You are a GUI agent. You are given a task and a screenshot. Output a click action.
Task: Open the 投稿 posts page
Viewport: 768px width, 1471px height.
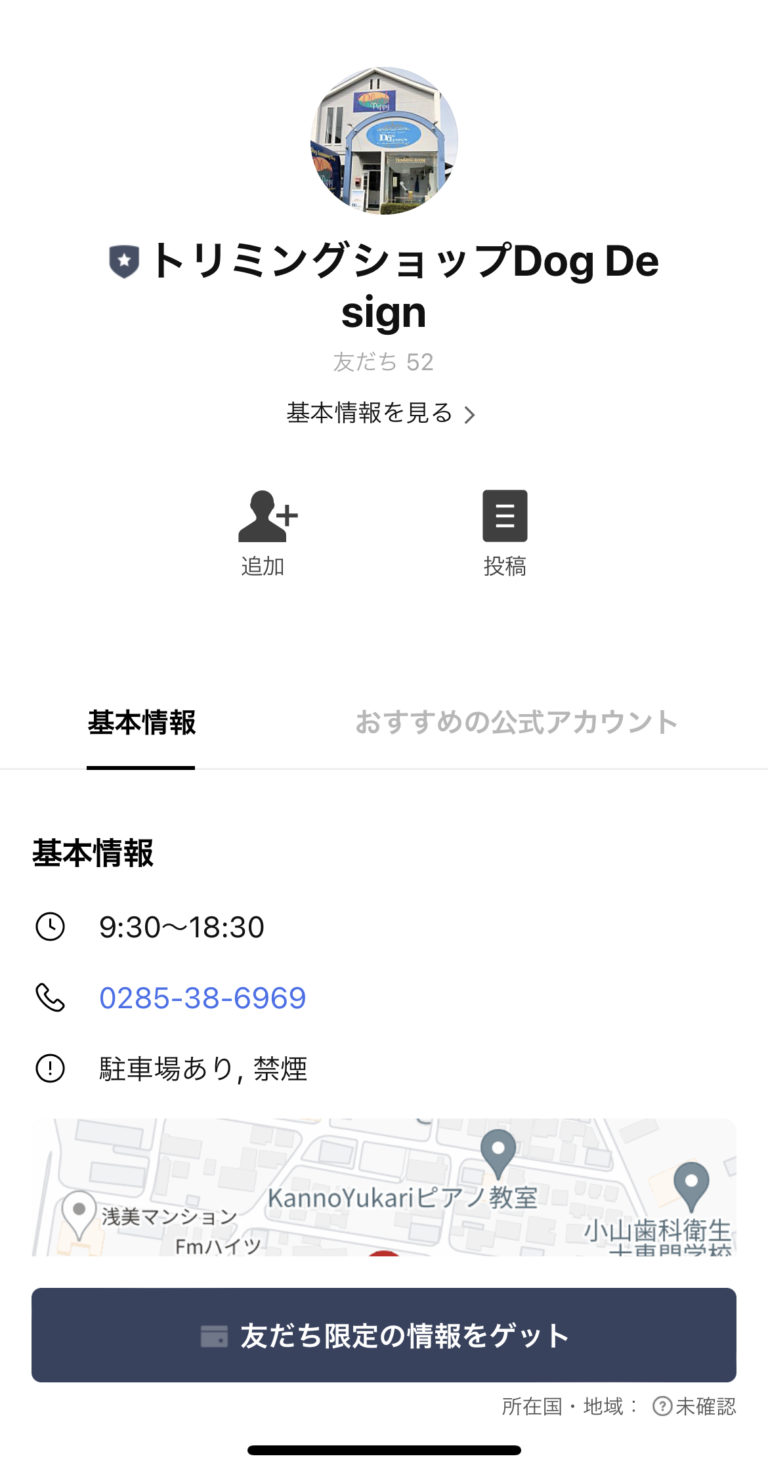[x=504, y=534]
